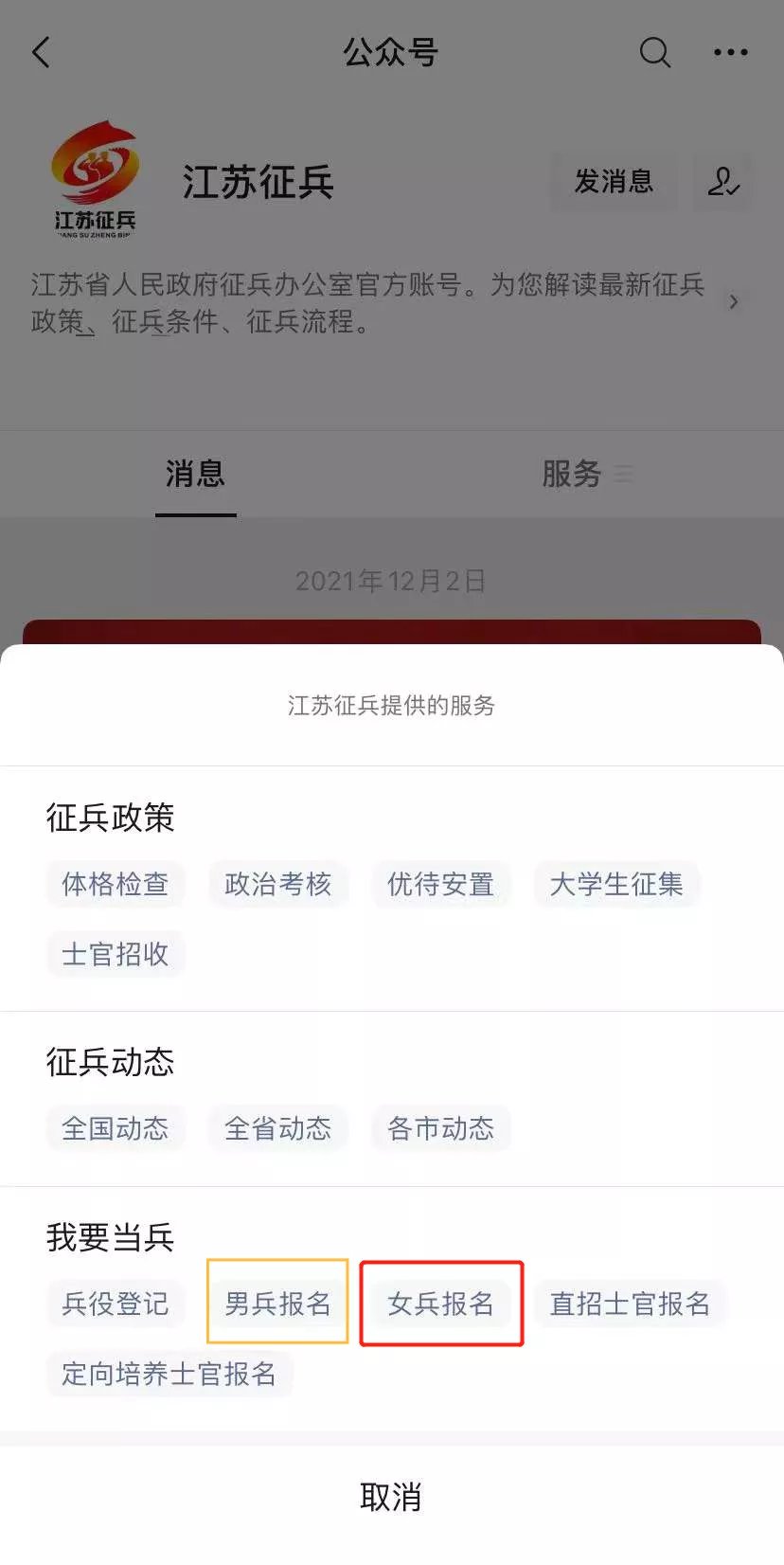Open 直招士官报名 service
Screen dimensions: 784x1565
[x=630, y=1304]
